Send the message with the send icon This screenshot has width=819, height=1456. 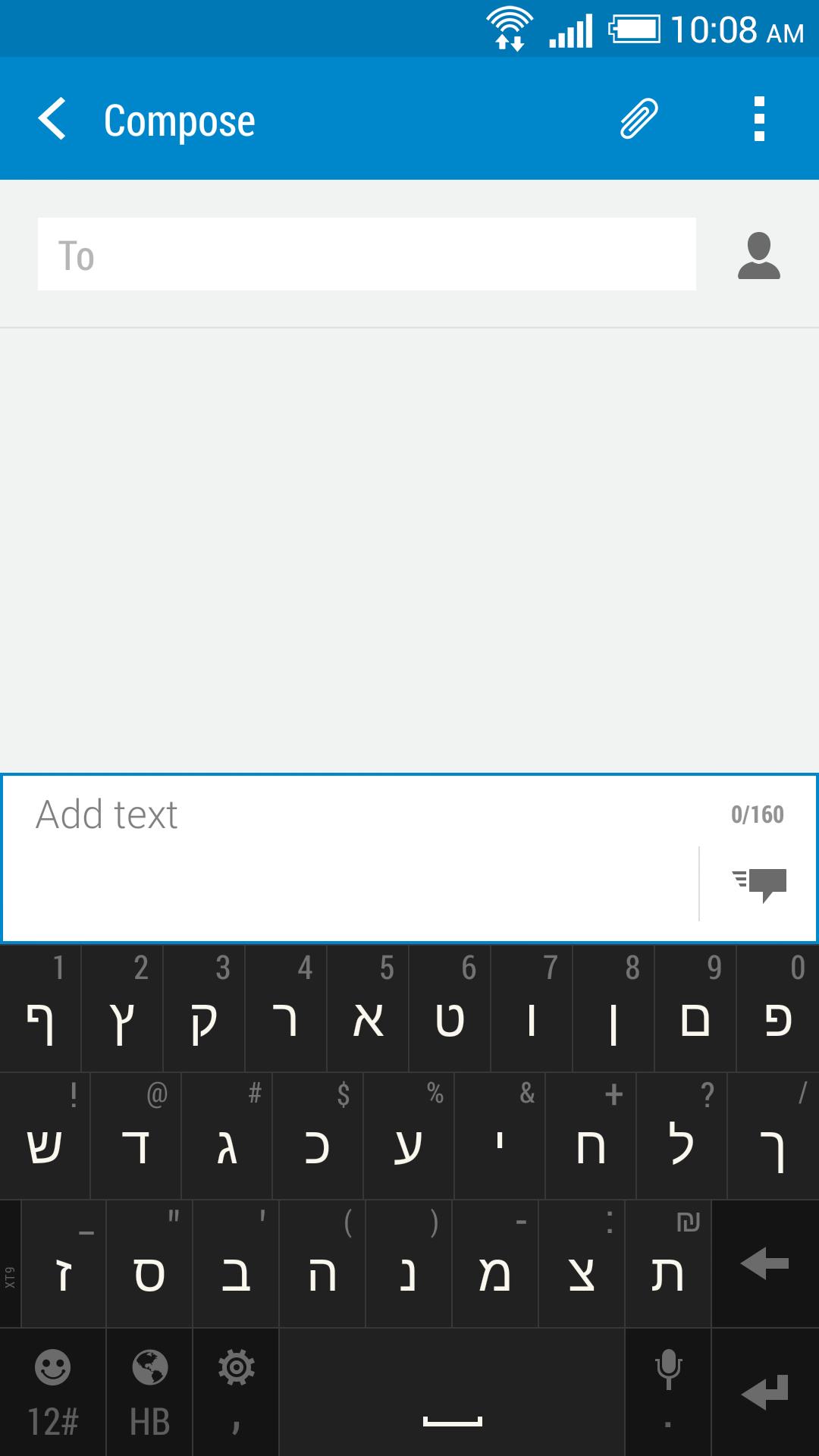click(x=760, y=884)
